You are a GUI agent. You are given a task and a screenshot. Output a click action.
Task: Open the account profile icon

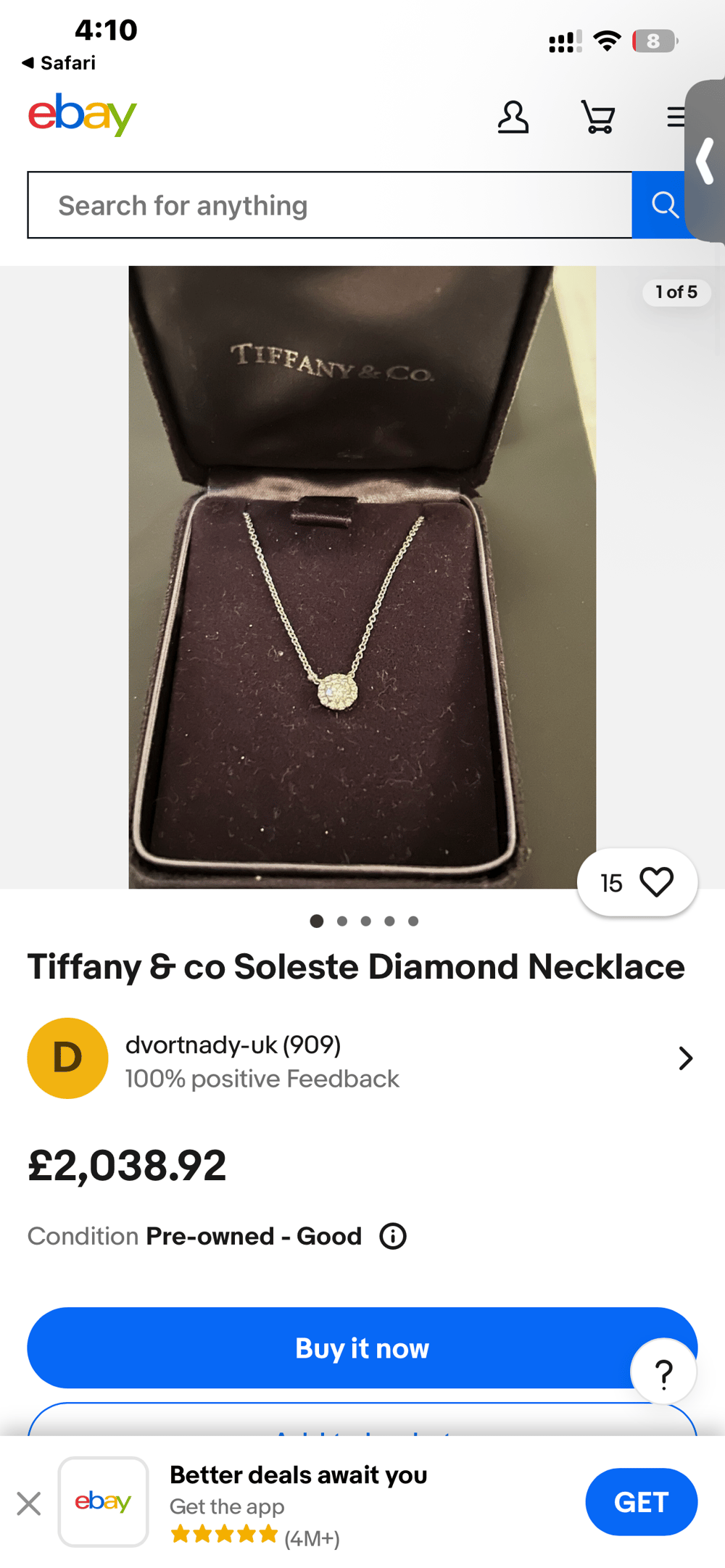(513, 117)
